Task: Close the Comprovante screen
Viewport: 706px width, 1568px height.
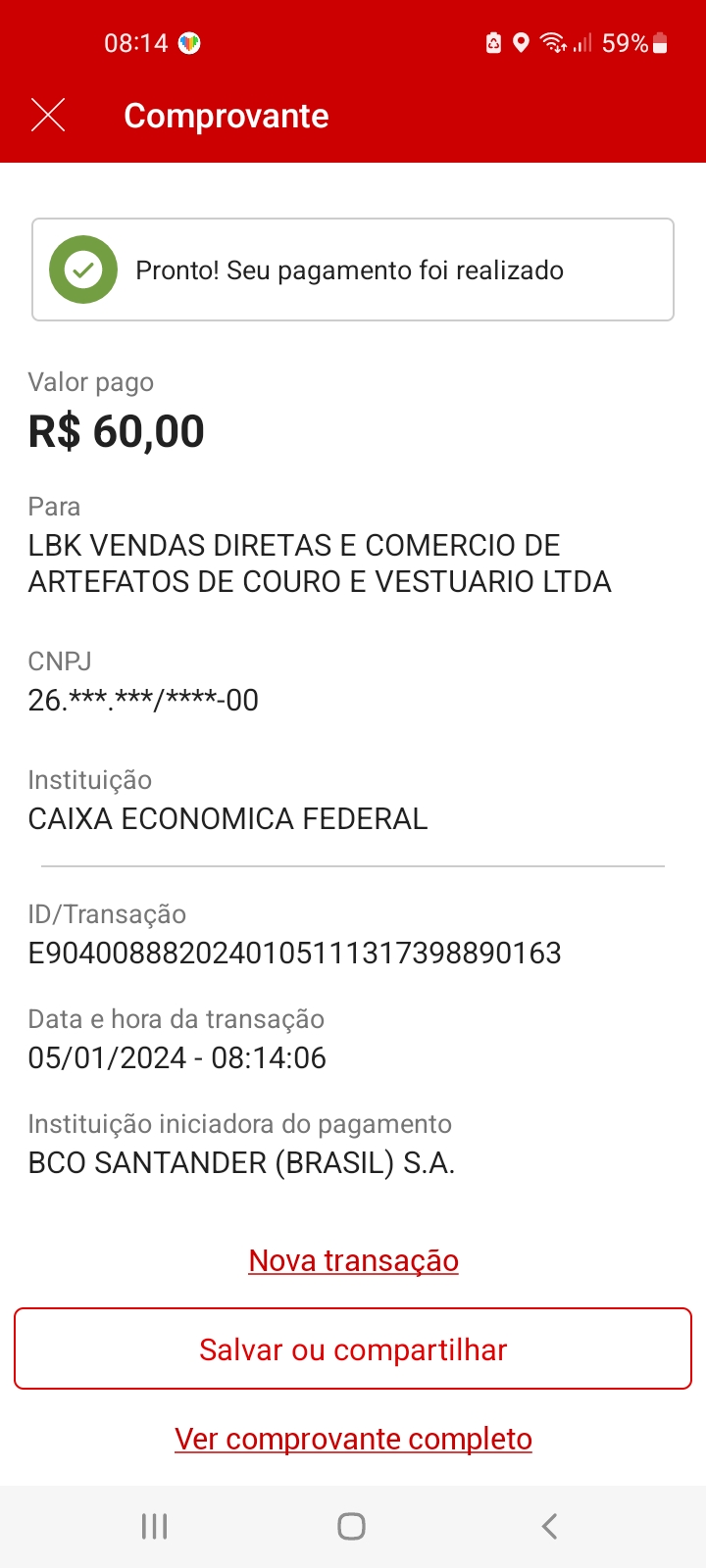Action: click(48, 116)
